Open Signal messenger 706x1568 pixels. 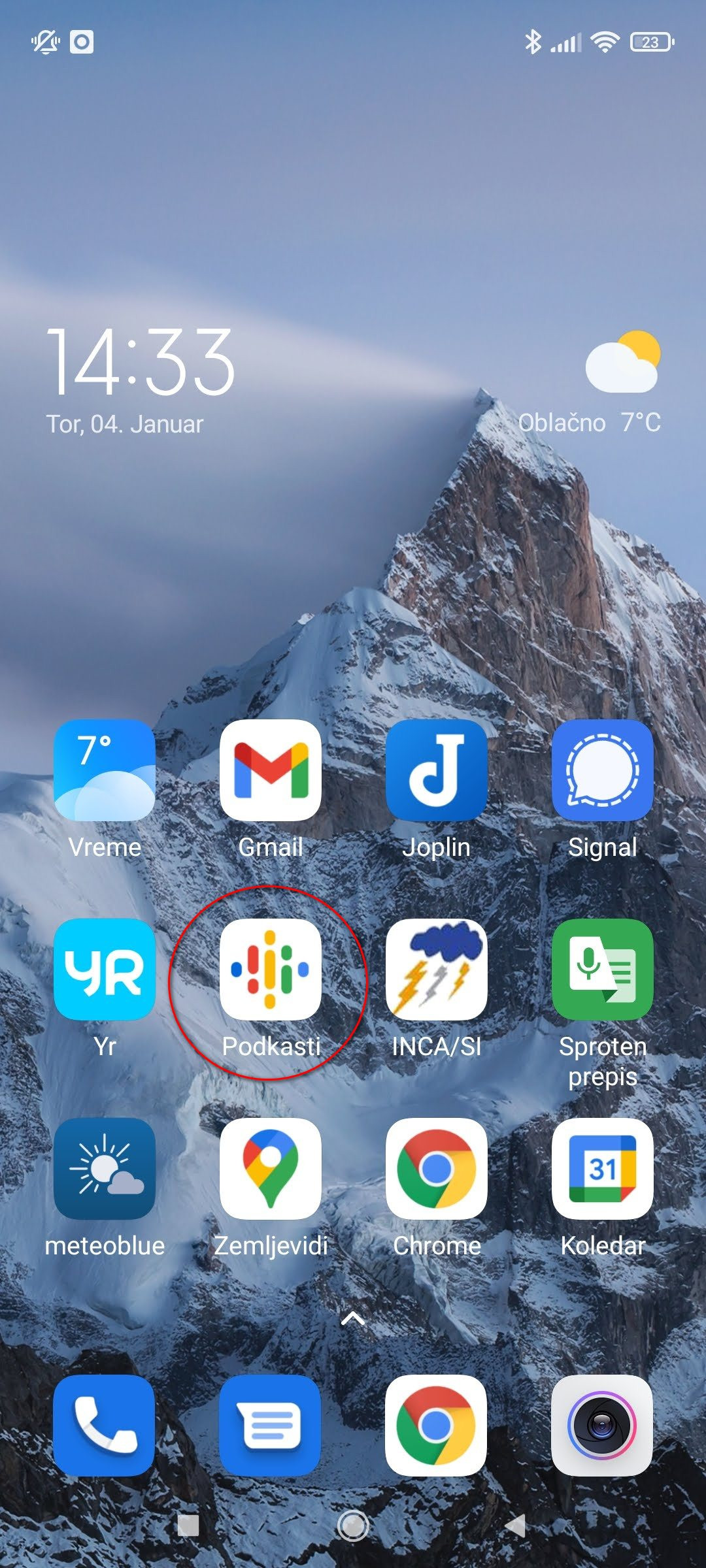point(603,771)
